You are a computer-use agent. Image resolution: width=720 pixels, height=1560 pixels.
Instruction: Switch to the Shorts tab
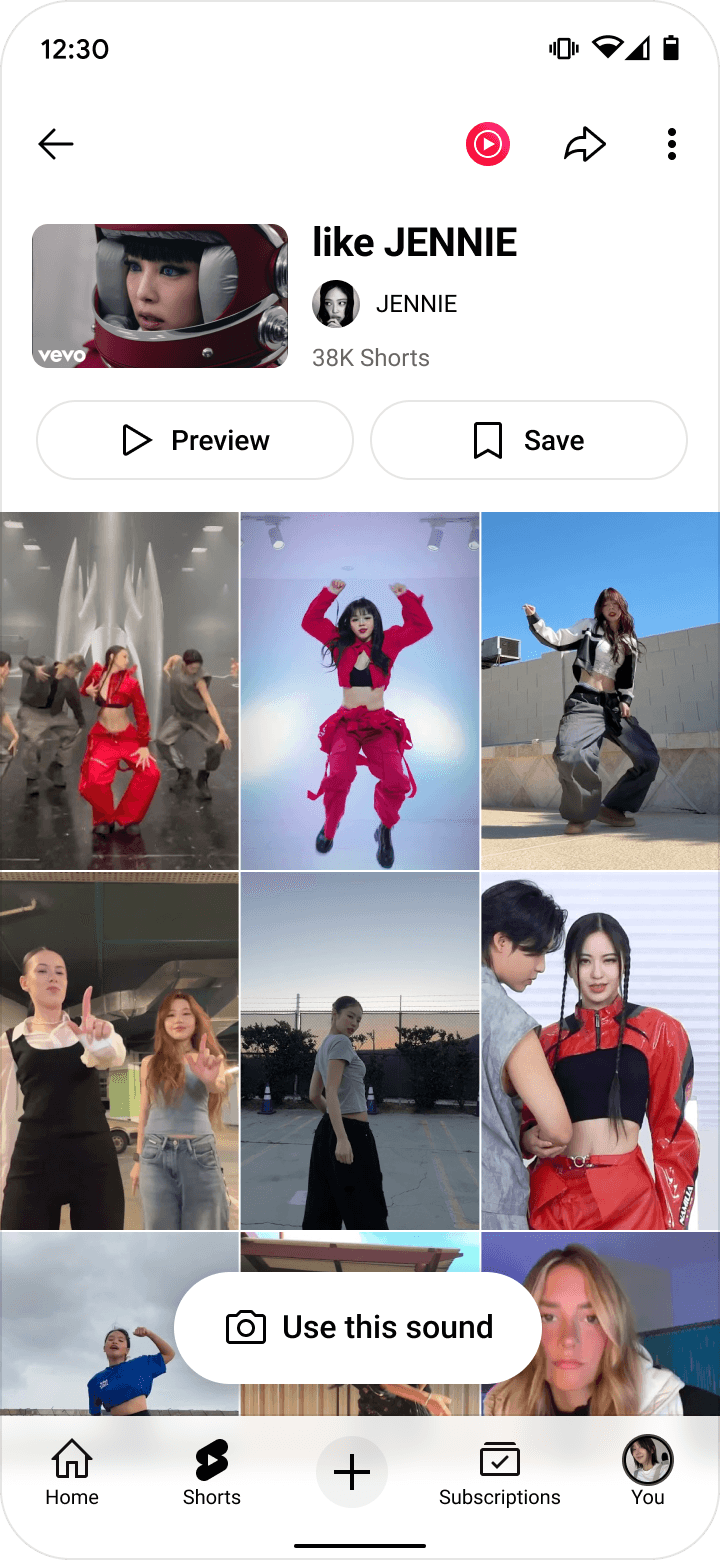[x=212, y=1472]
